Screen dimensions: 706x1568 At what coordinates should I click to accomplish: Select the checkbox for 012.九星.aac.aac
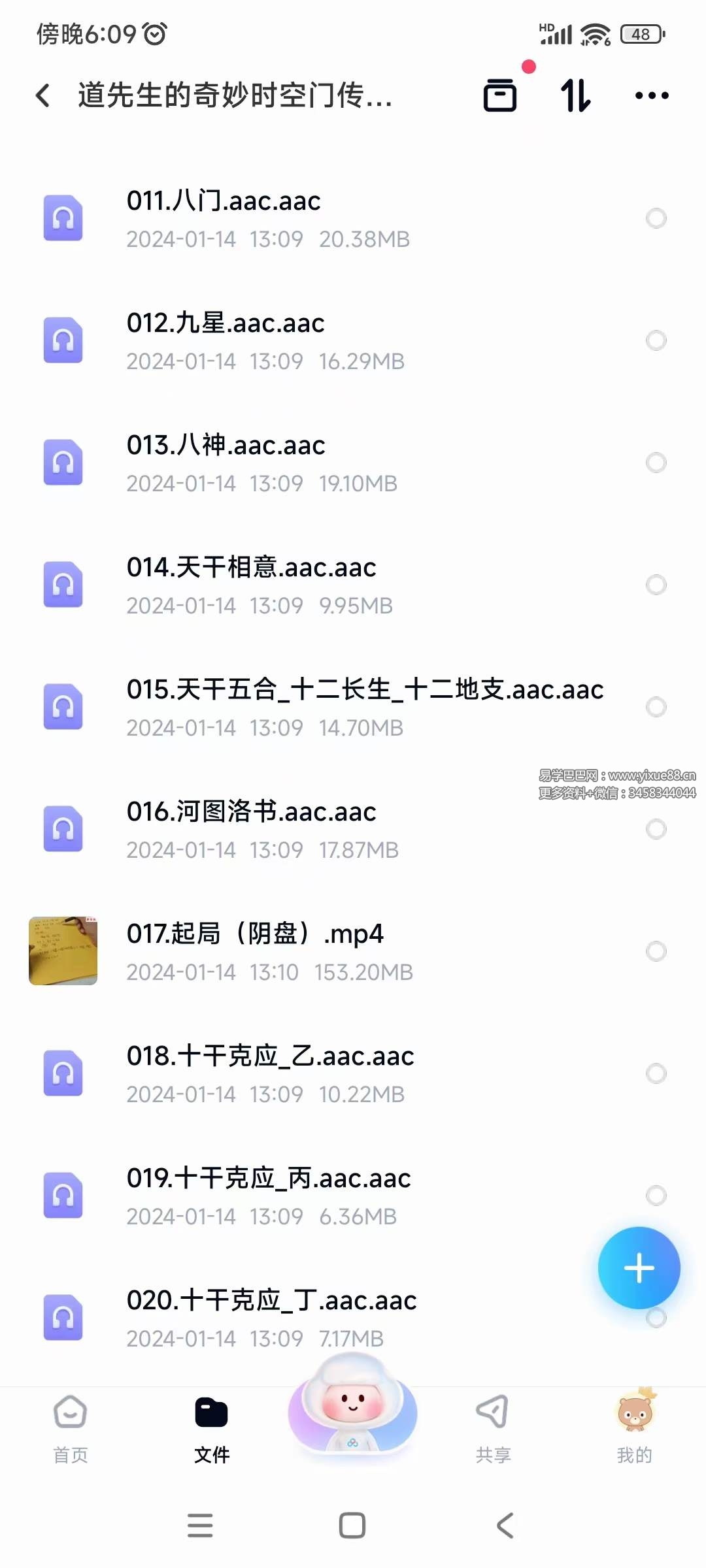click(656, 340)
